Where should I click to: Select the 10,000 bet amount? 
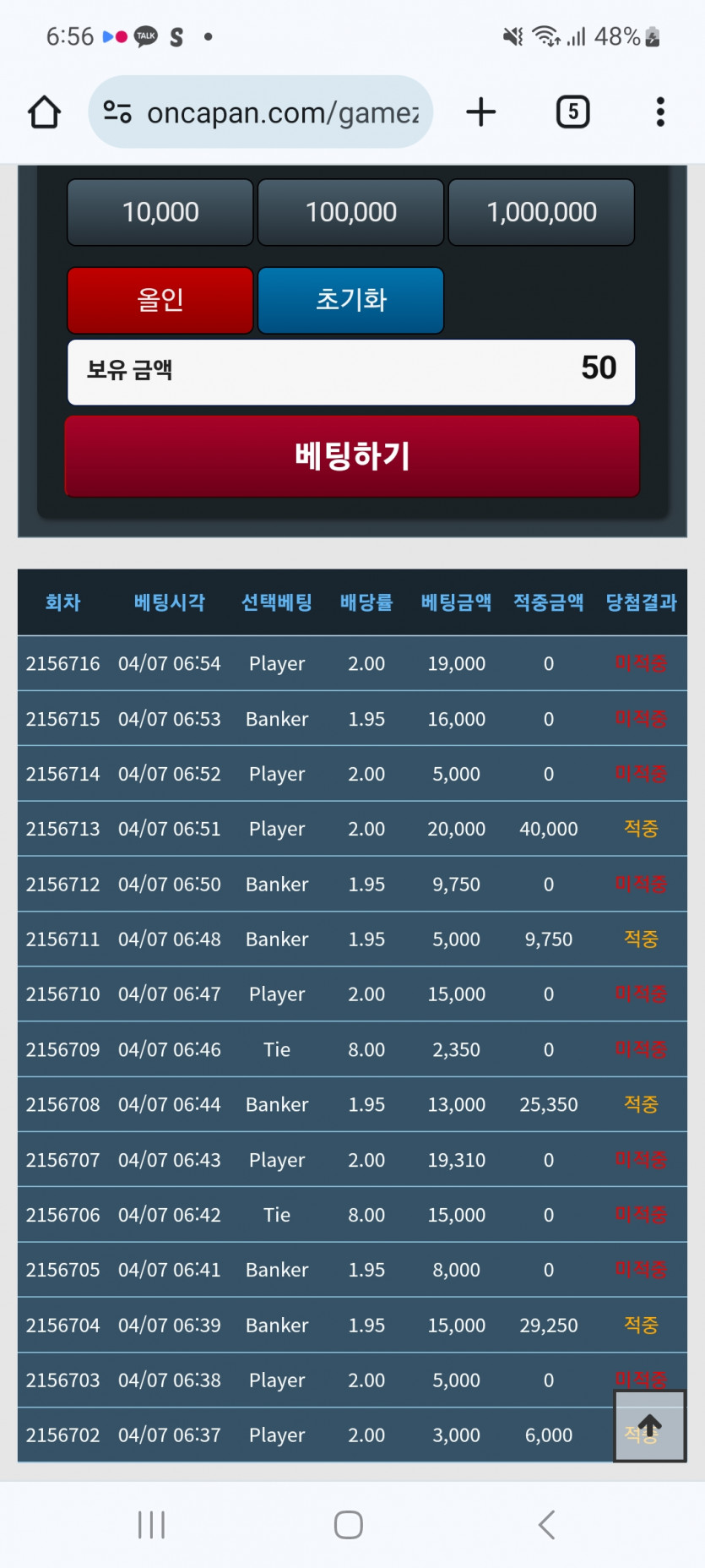click(x=160, y=212)
